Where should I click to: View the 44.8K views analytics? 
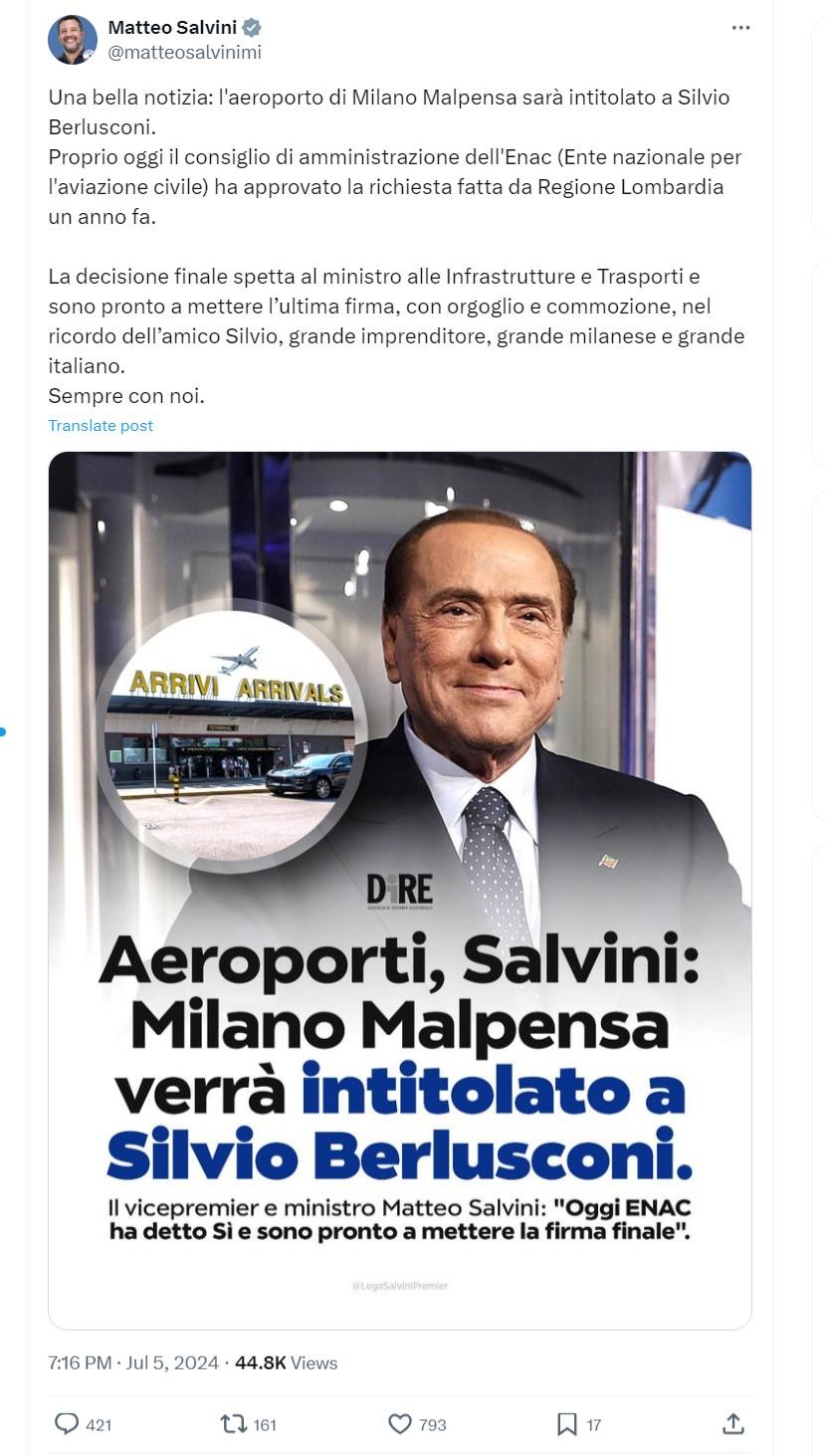coord(286,1362)
